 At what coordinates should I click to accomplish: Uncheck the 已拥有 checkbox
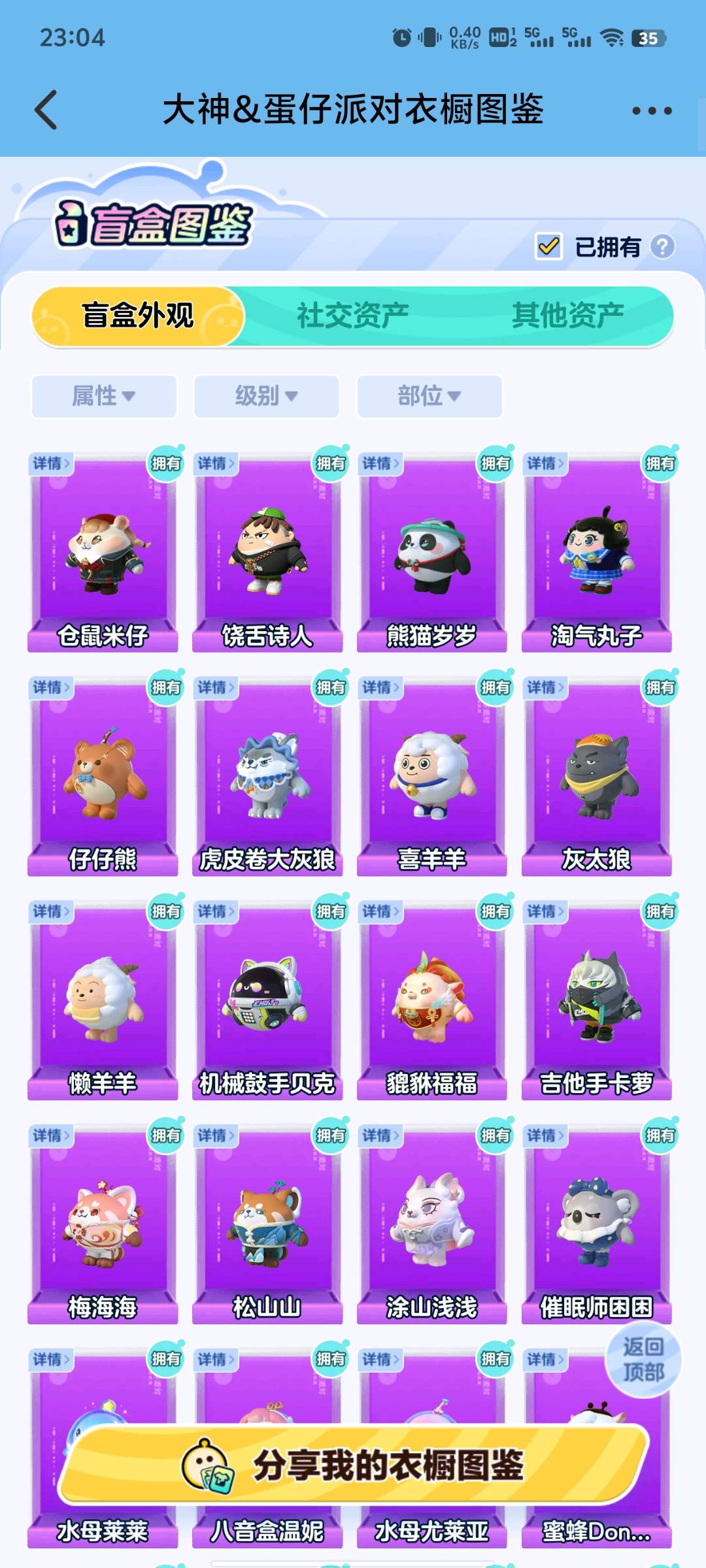pyautogui.click(x=548, y=247)
